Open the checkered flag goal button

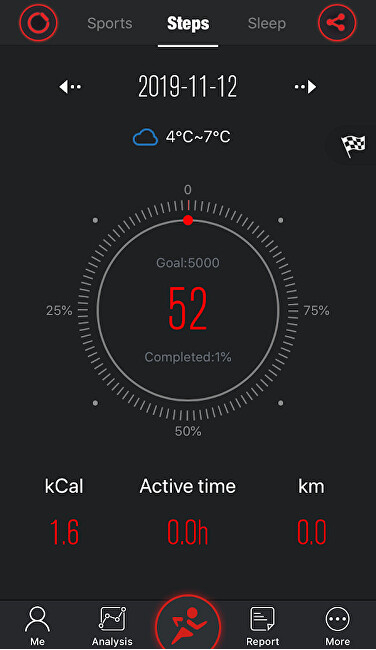coord(354,145)
